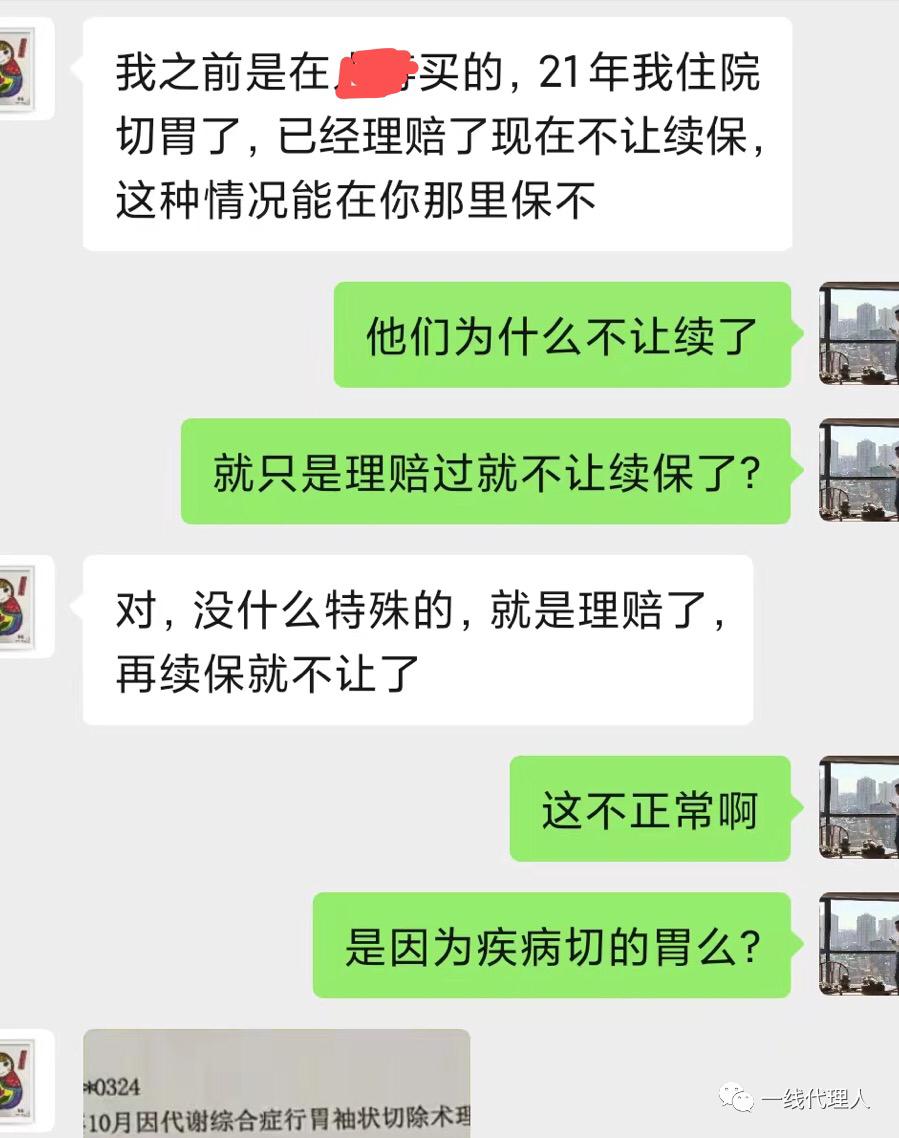
Task: Click the message '是因为疾病切的胃么？'
Action: [555, 944]
